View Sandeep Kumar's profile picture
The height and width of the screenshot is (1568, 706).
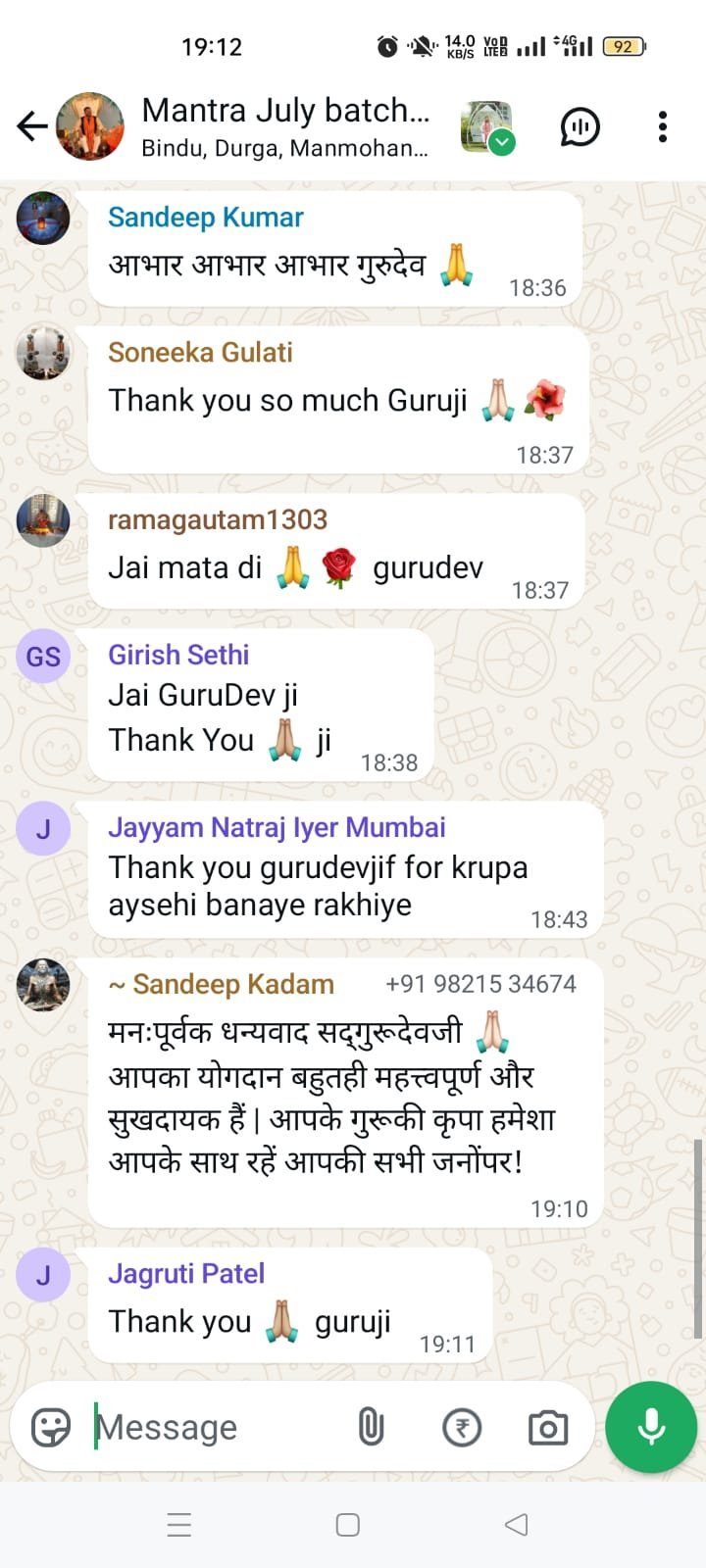[x=43, y=218]
